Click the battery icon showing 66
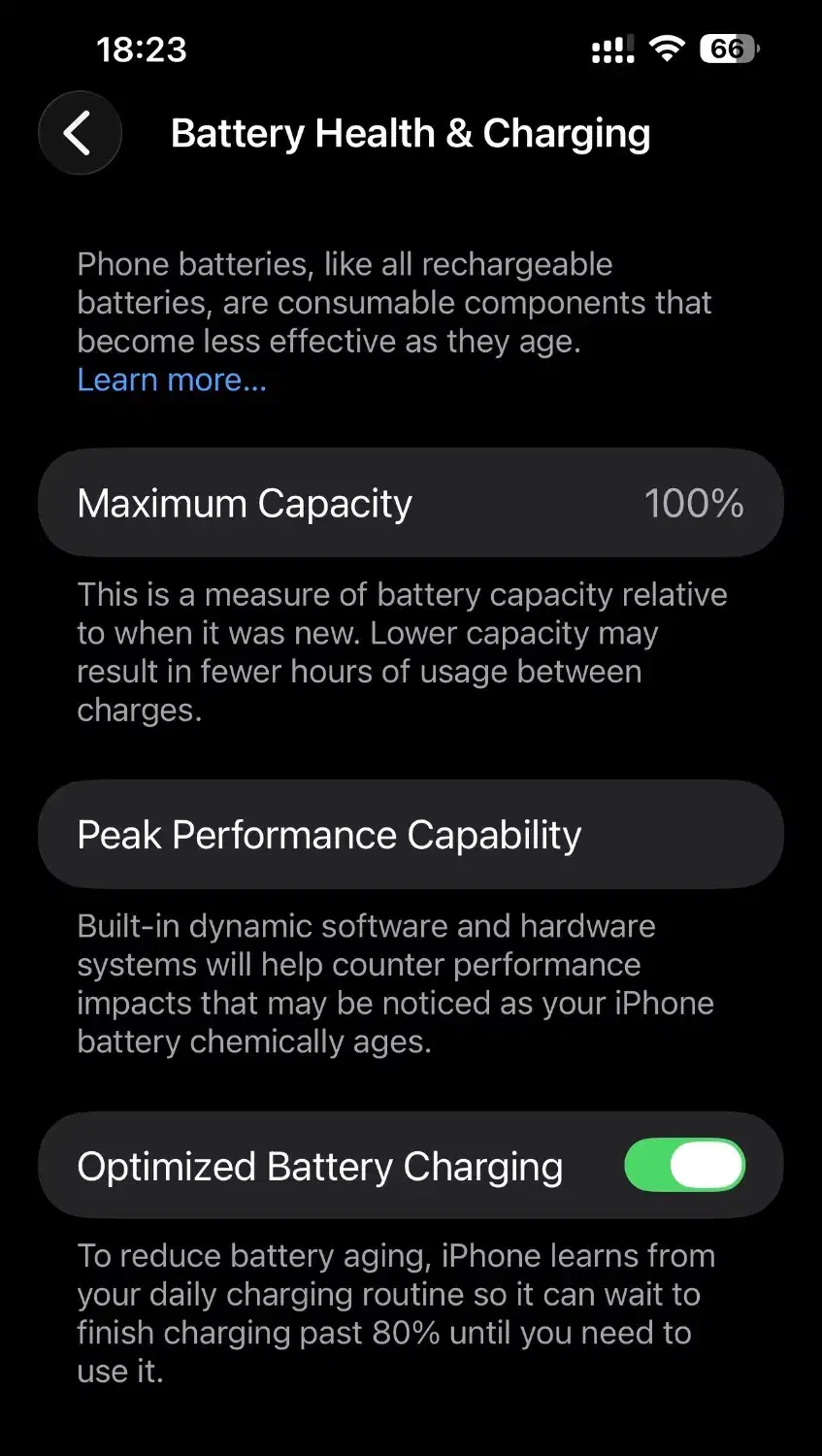 coord(730,49)
